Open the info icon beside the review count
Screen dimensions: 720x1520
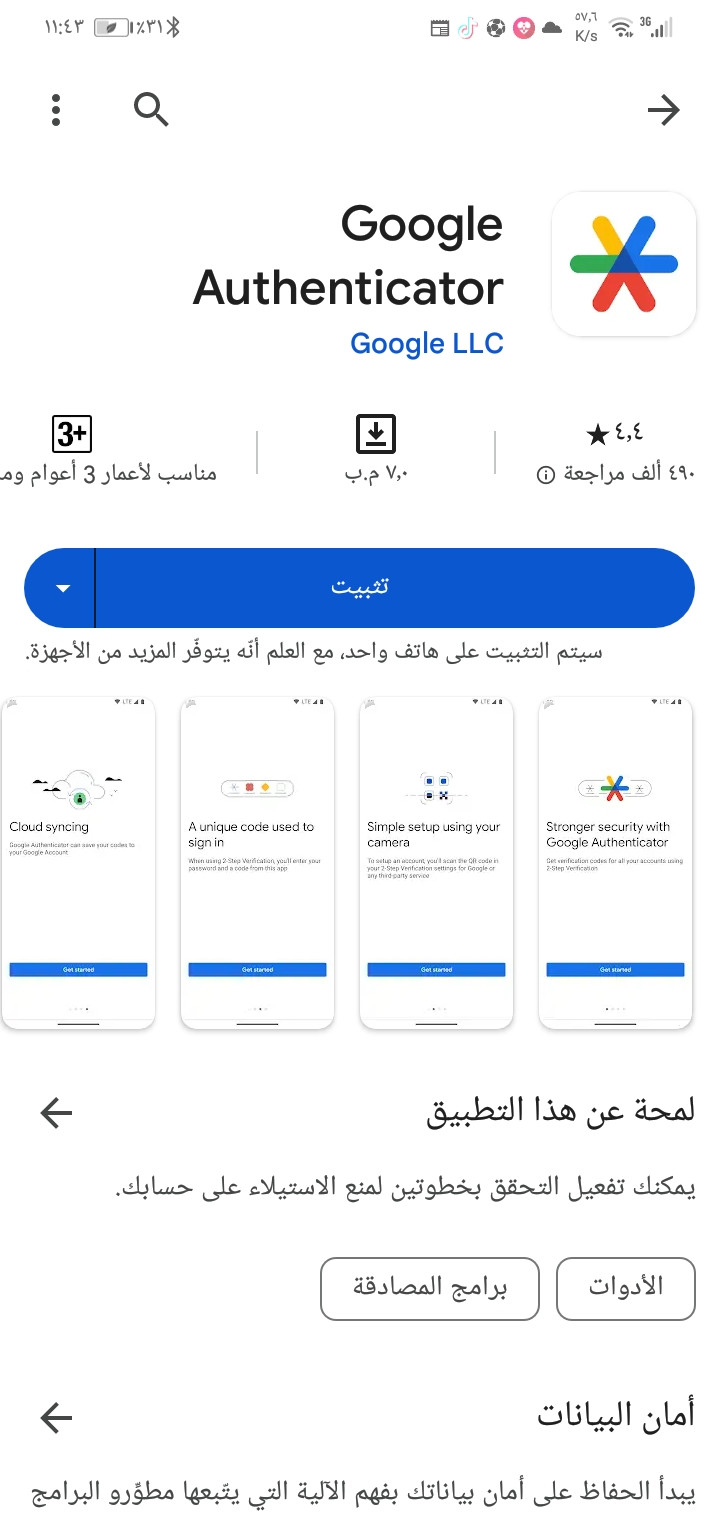(x=545, y=475)
